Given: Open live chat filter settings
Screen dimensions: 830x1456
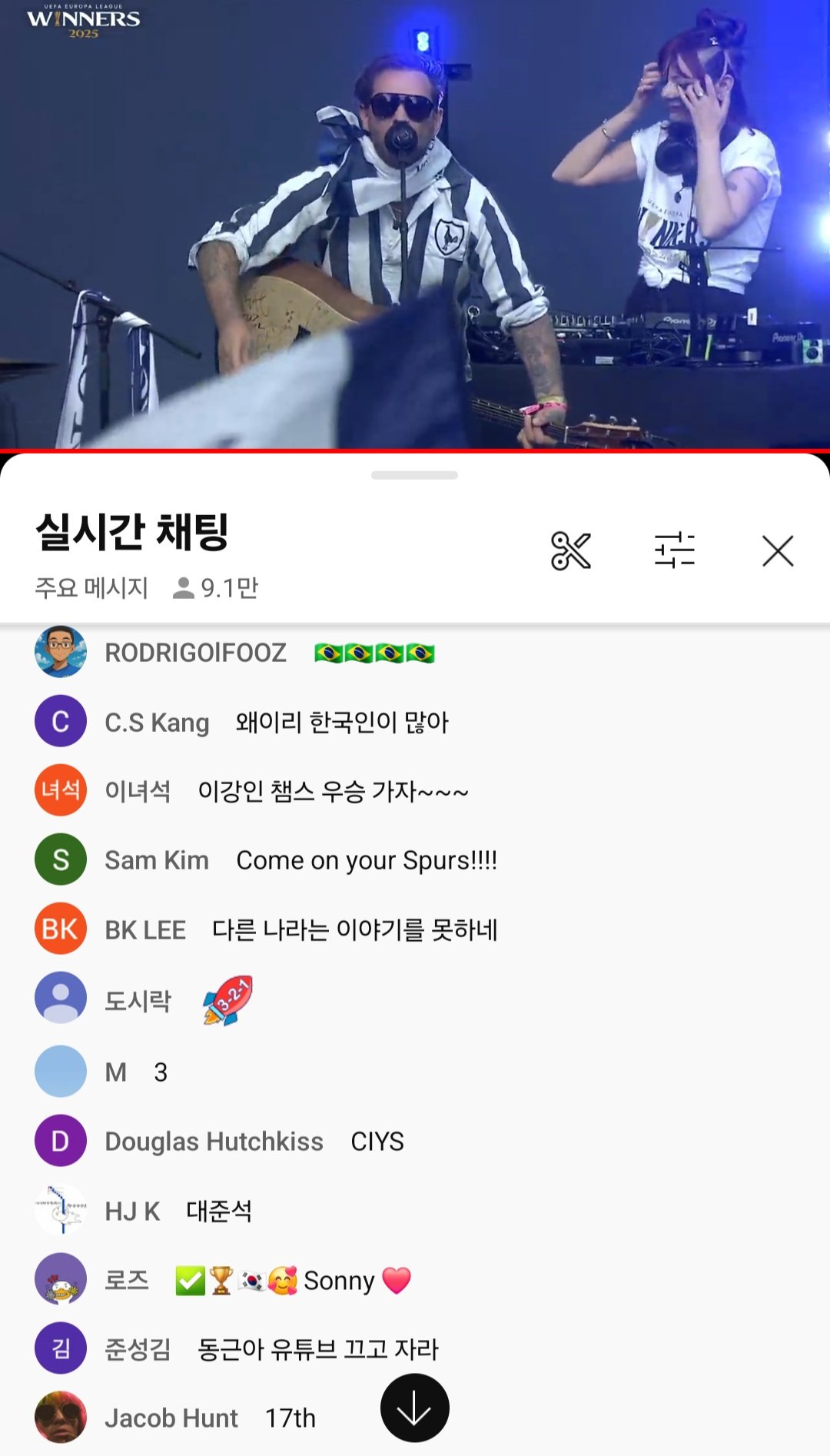Looking at the screenshot, I should point(674,550).
